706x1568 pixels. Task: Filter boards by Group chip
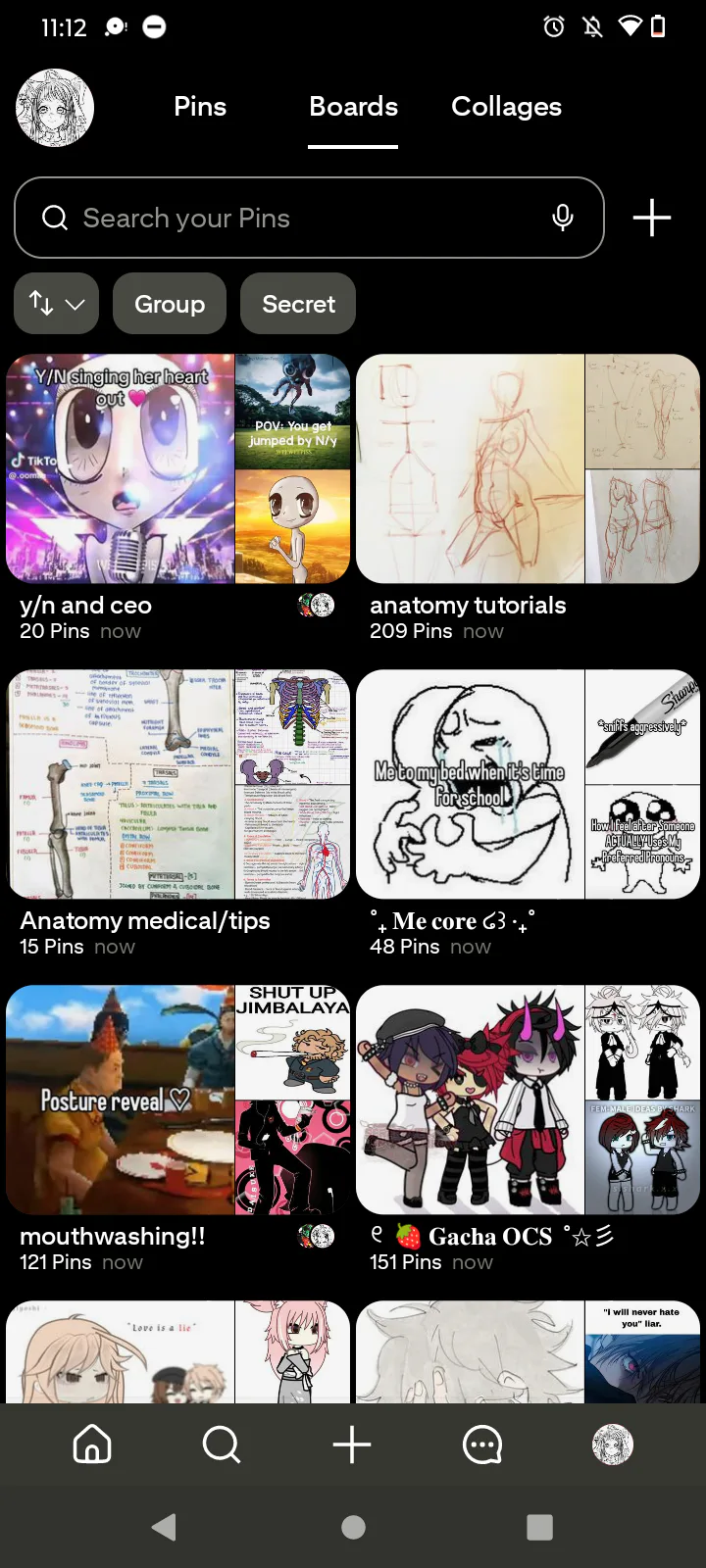pyautogui.click(x=170, y=304)
